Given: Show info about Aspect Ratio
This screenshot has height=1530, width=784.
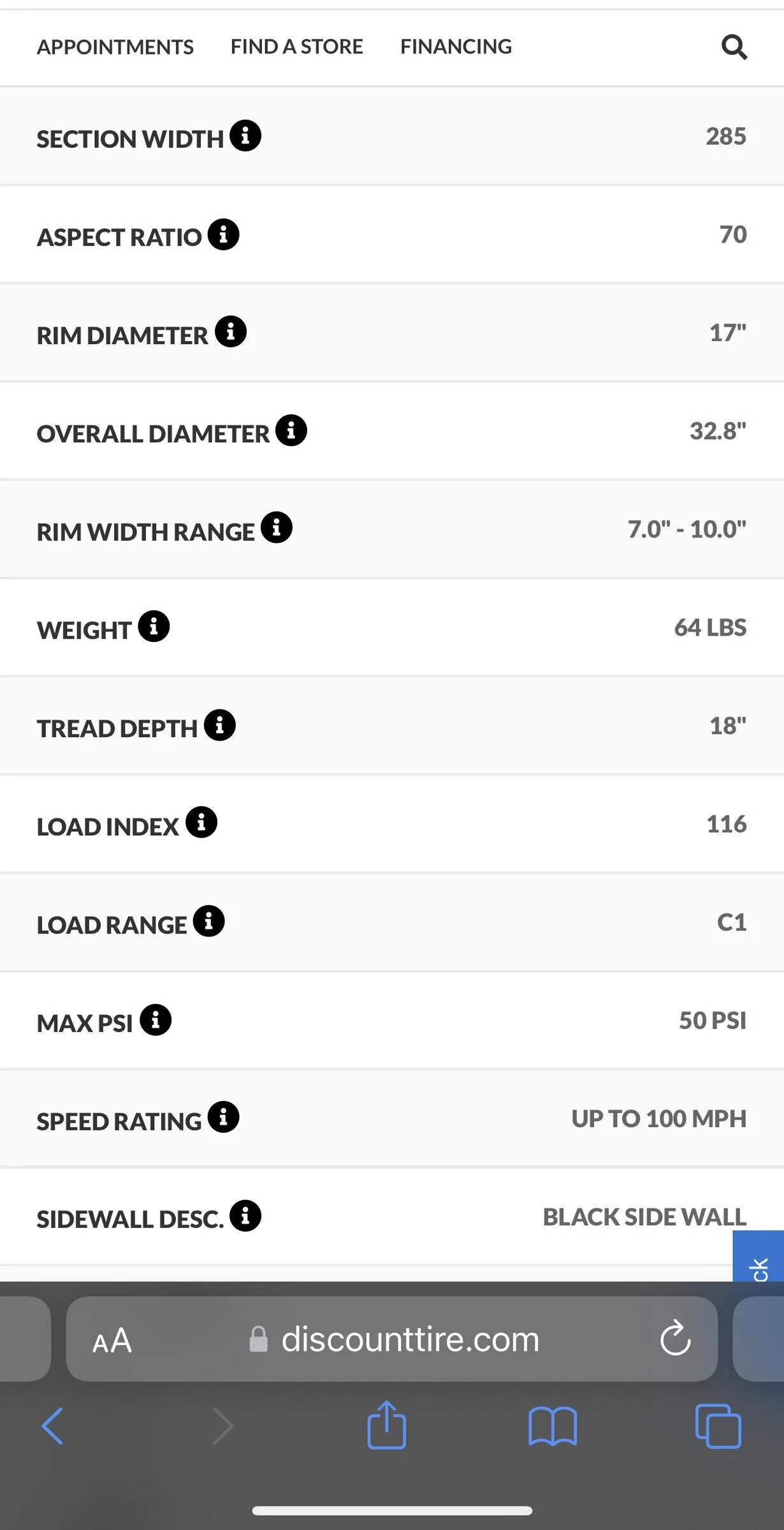Looking at the screenshot, I should coord(223,235).
